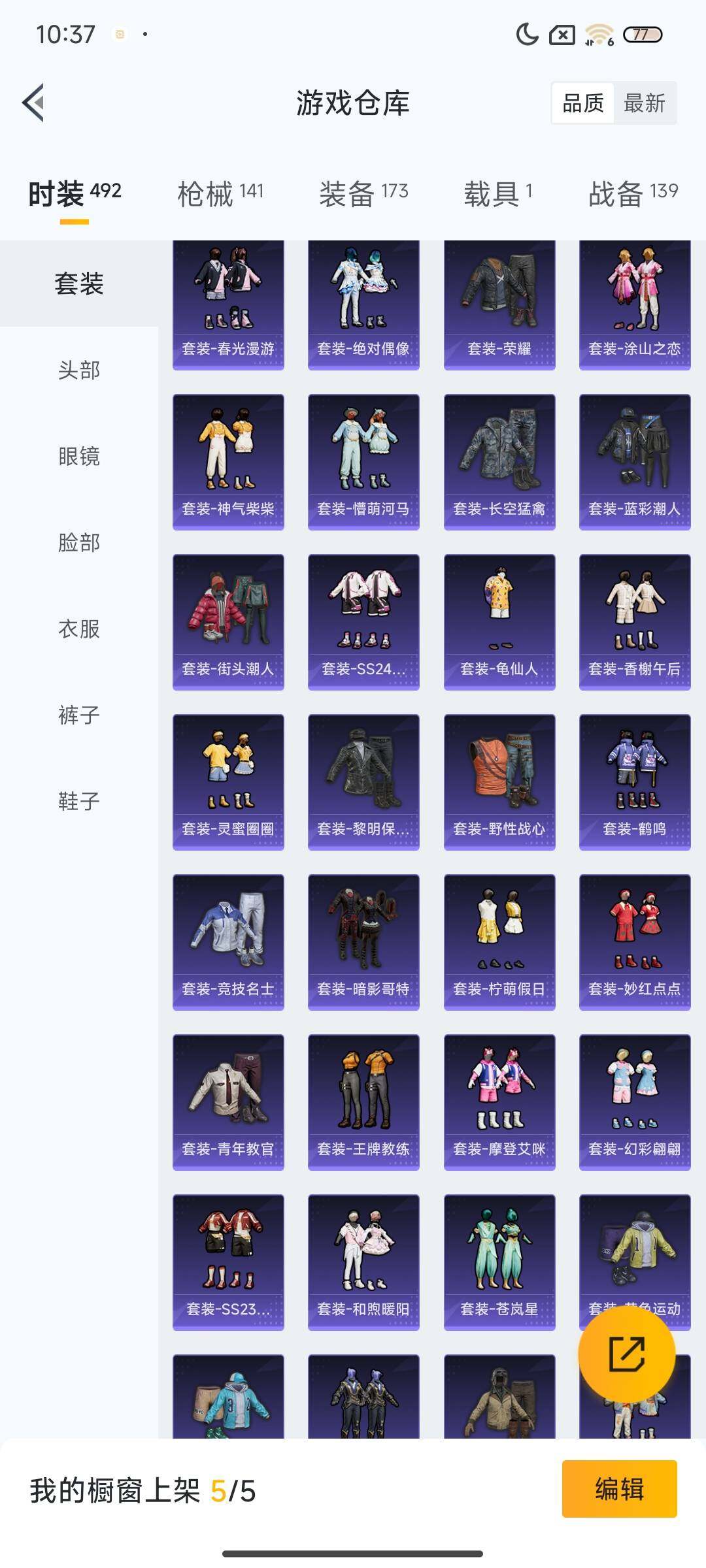The width and height of the screenshot is (706, 1568).
Task: Open the 套装-春光漫游 item
Action: click(228, 304)
